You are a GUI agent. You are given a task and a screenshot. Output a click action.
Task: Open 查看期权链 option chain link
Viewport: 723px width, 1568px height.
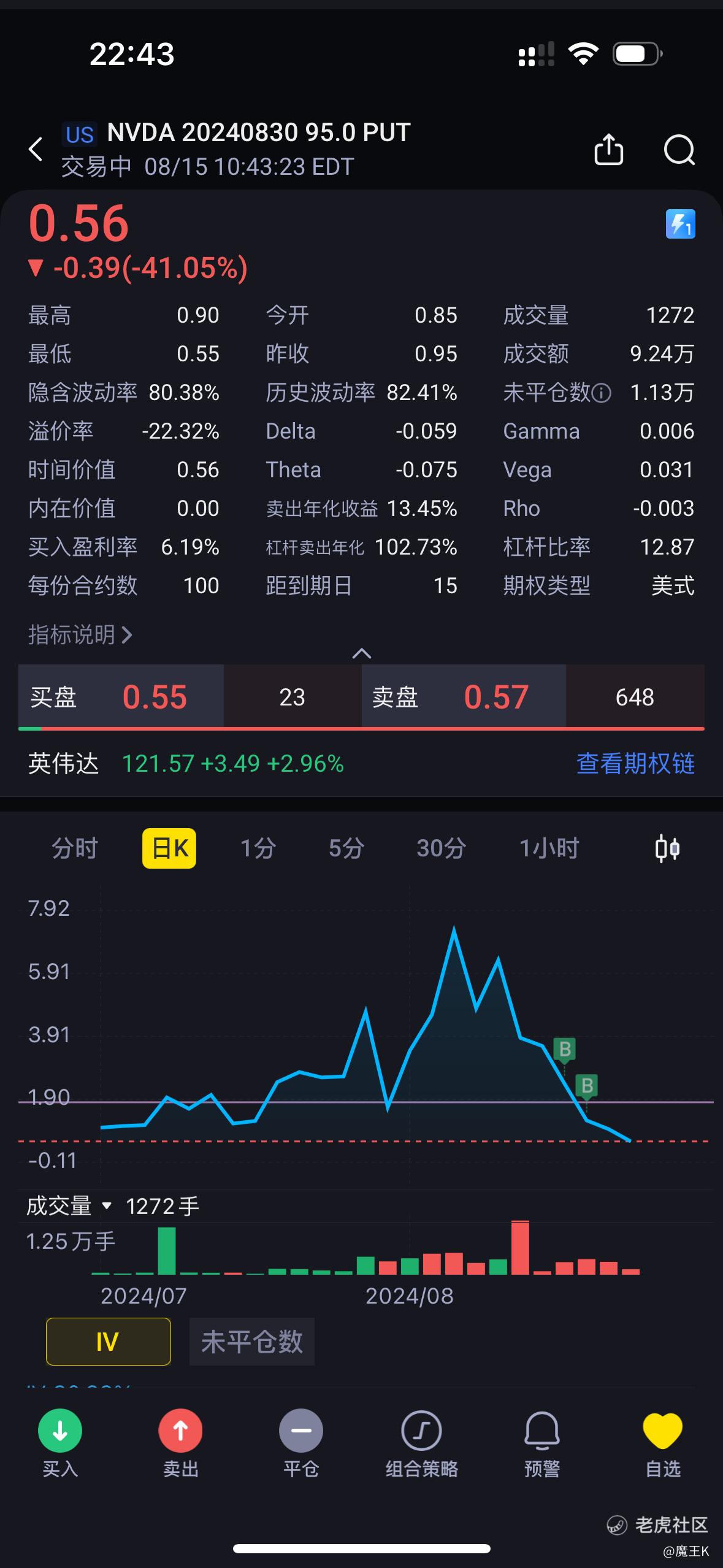click(x=635, y=763)
